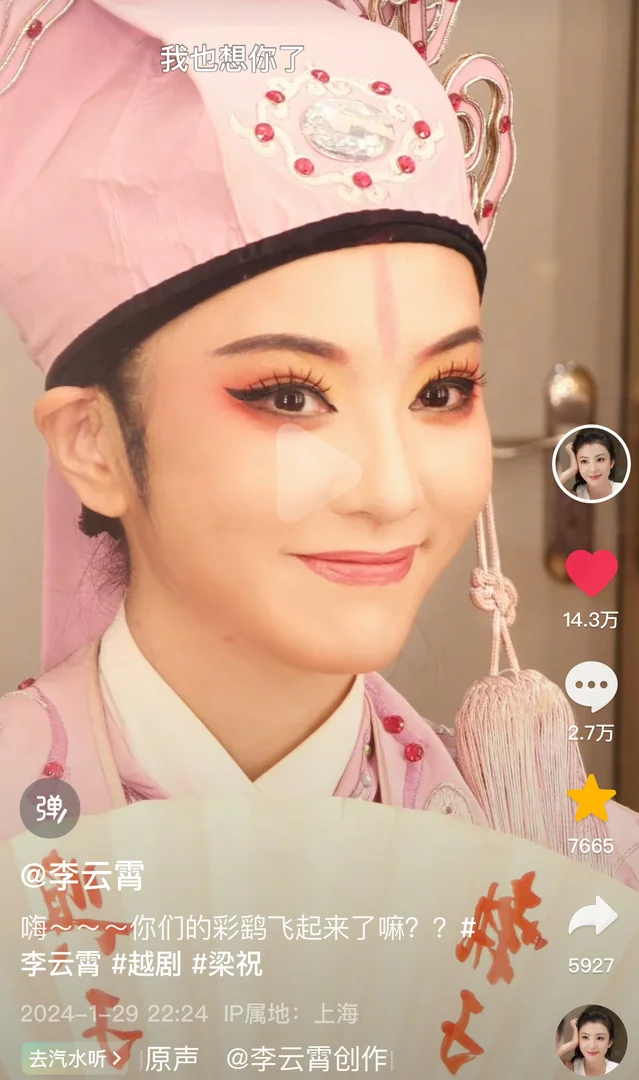Favorite this video with the star

591,799
